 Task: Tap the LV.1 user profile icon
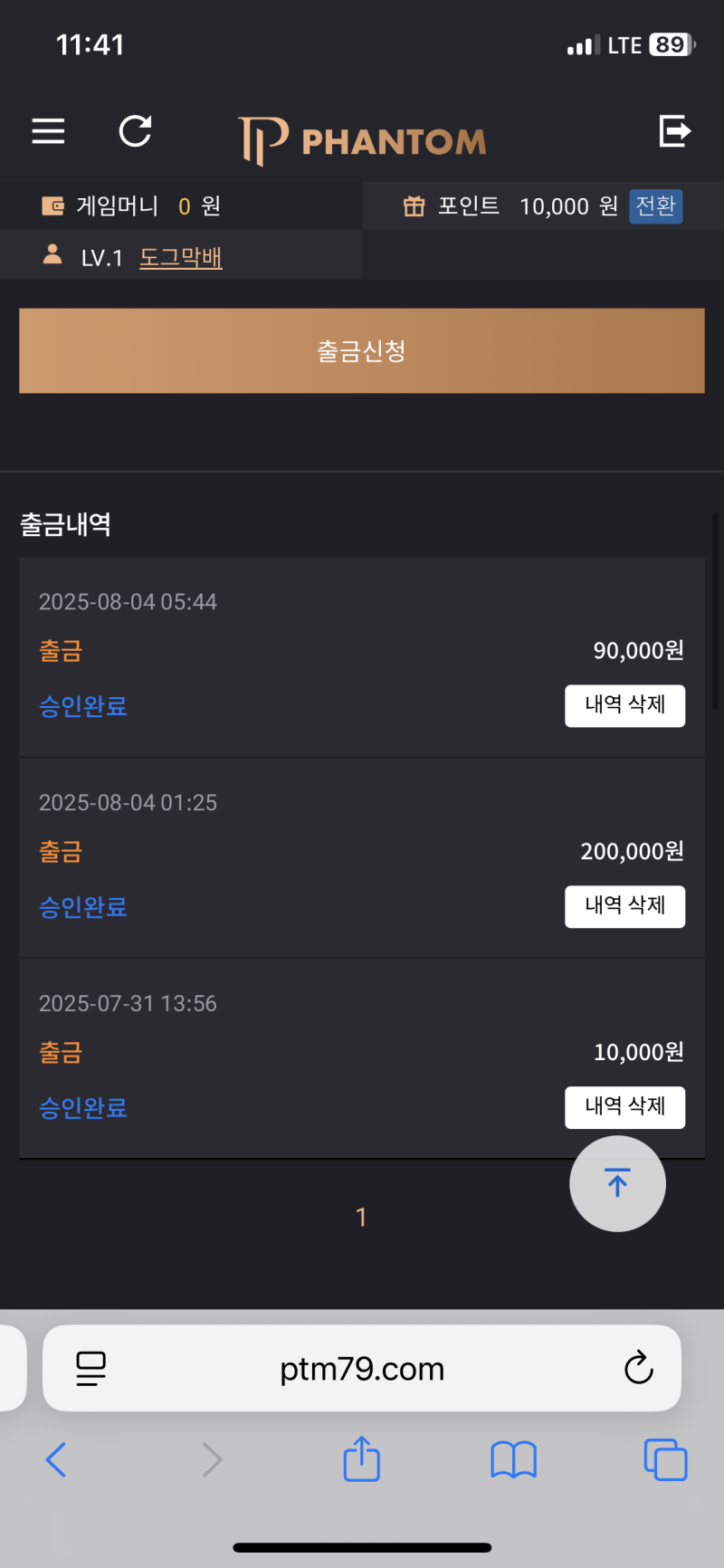52,256
